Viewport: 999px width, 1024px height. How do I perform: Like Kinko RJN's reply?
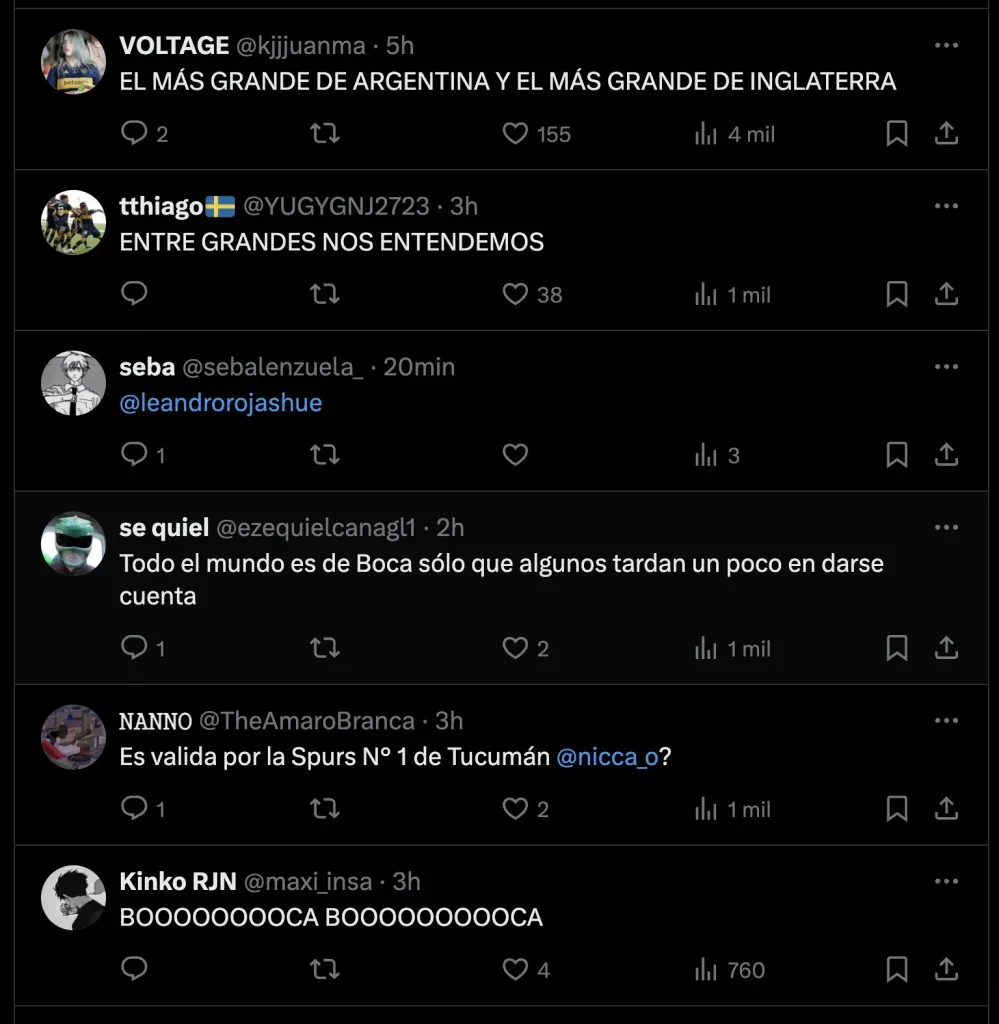point(515,969)
